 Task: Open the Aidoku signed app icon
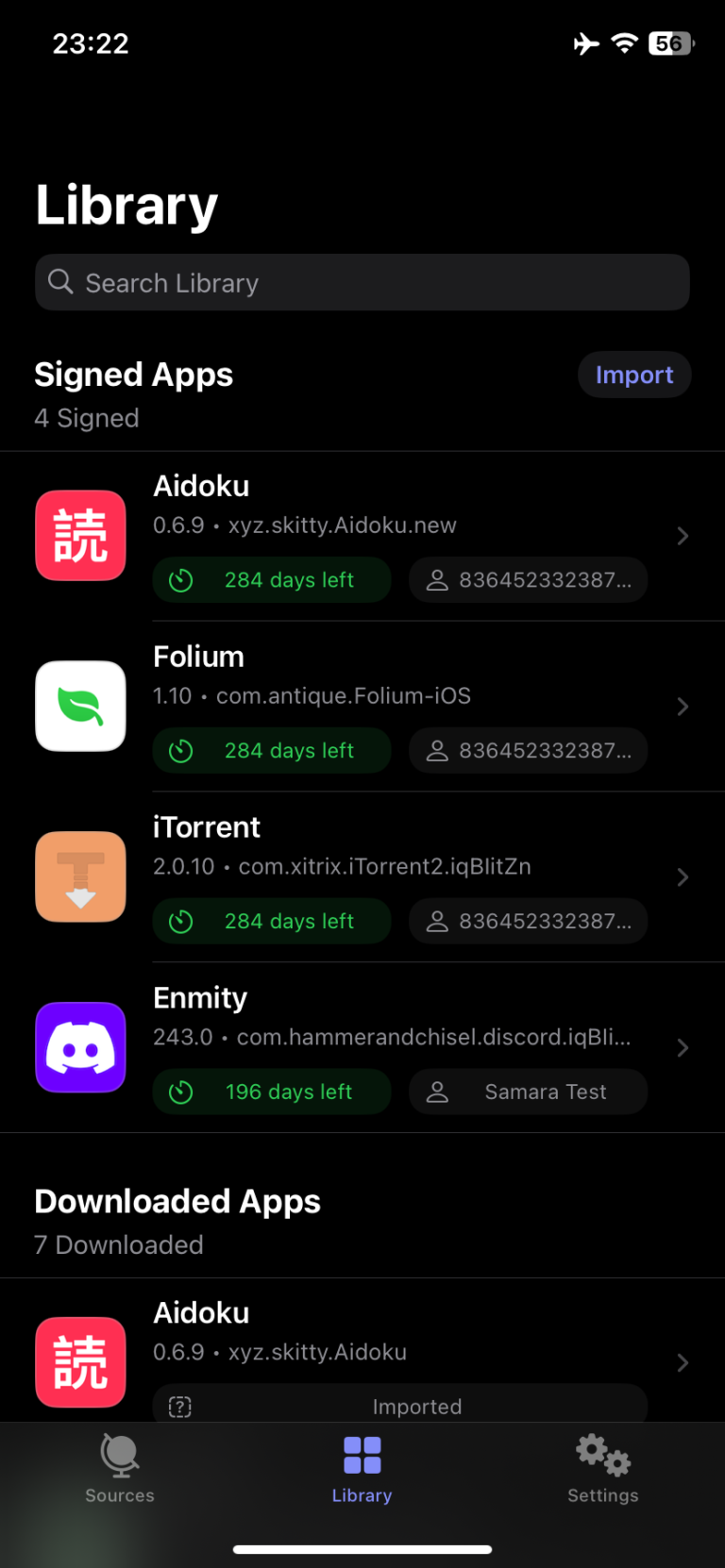point(80,535)
